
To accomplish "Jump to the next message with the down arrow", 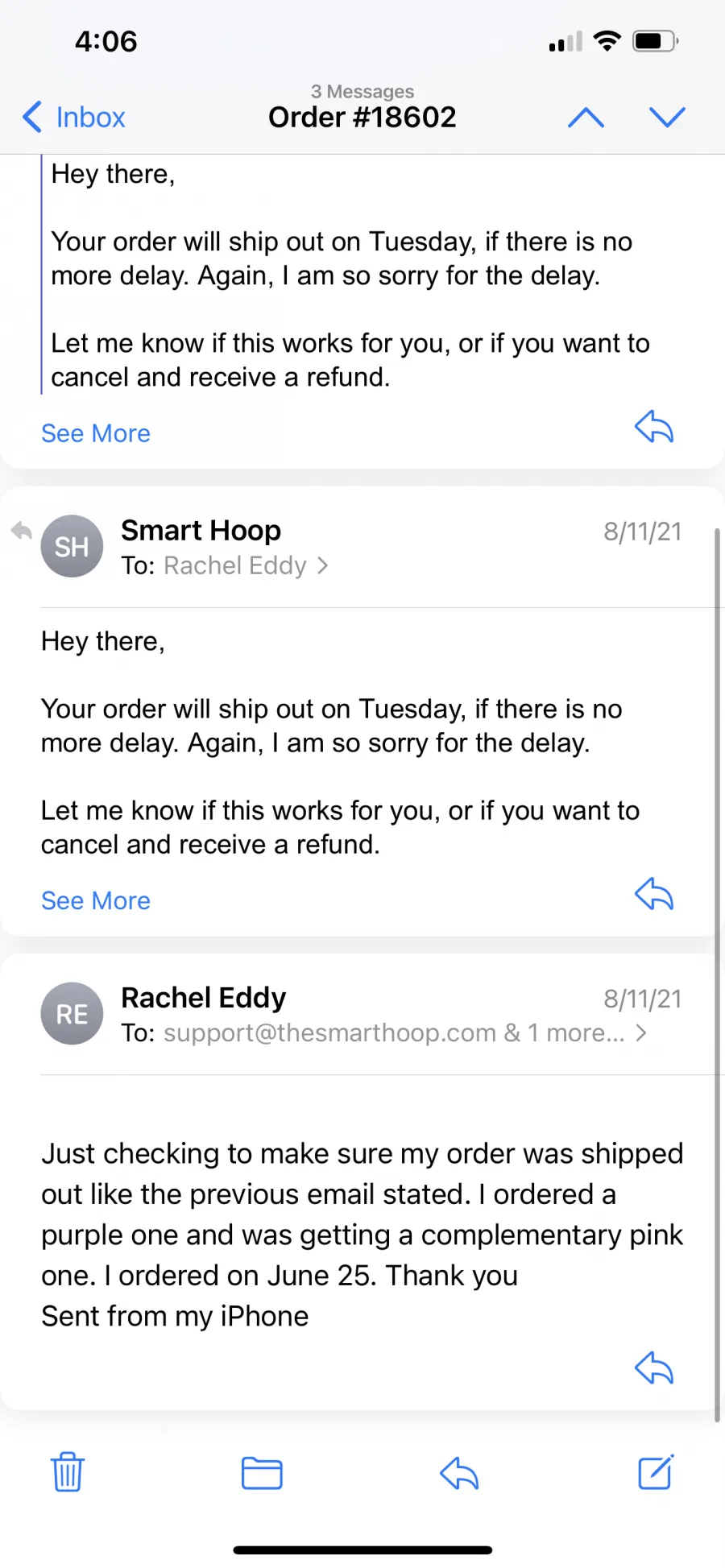I will coord(667,118).
